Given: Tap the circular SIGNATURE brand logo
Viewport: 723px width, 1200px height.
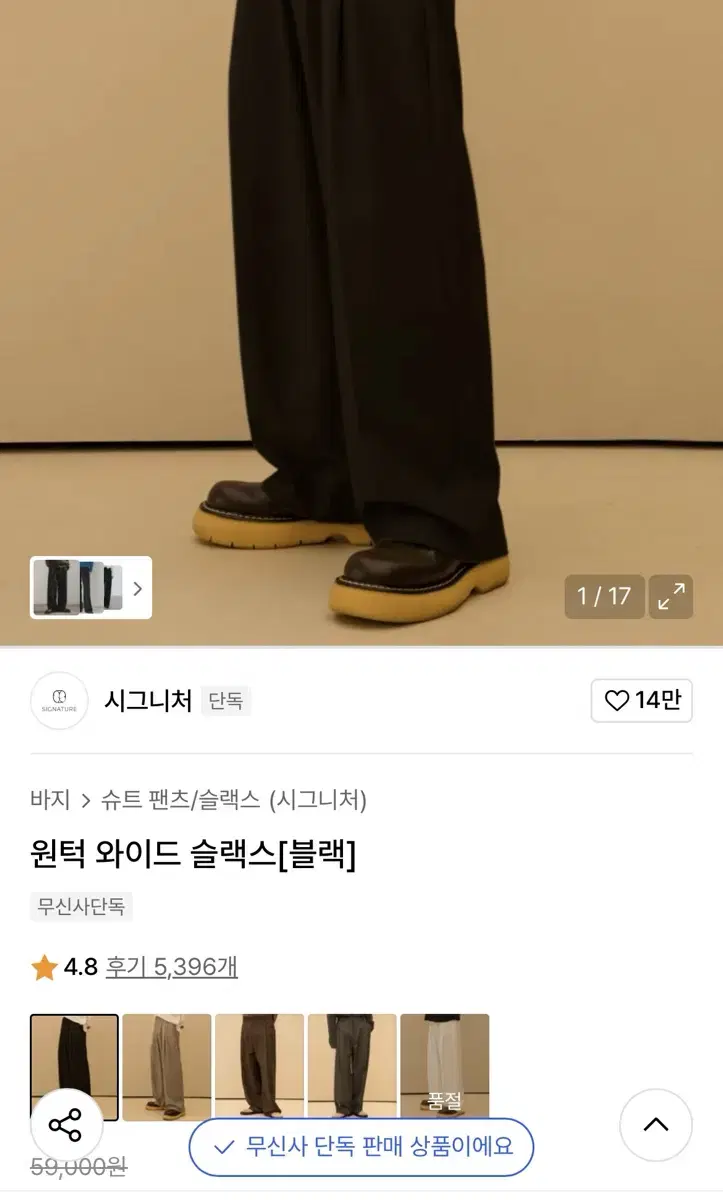Looking at the screenshot, I should pos(59,701).
